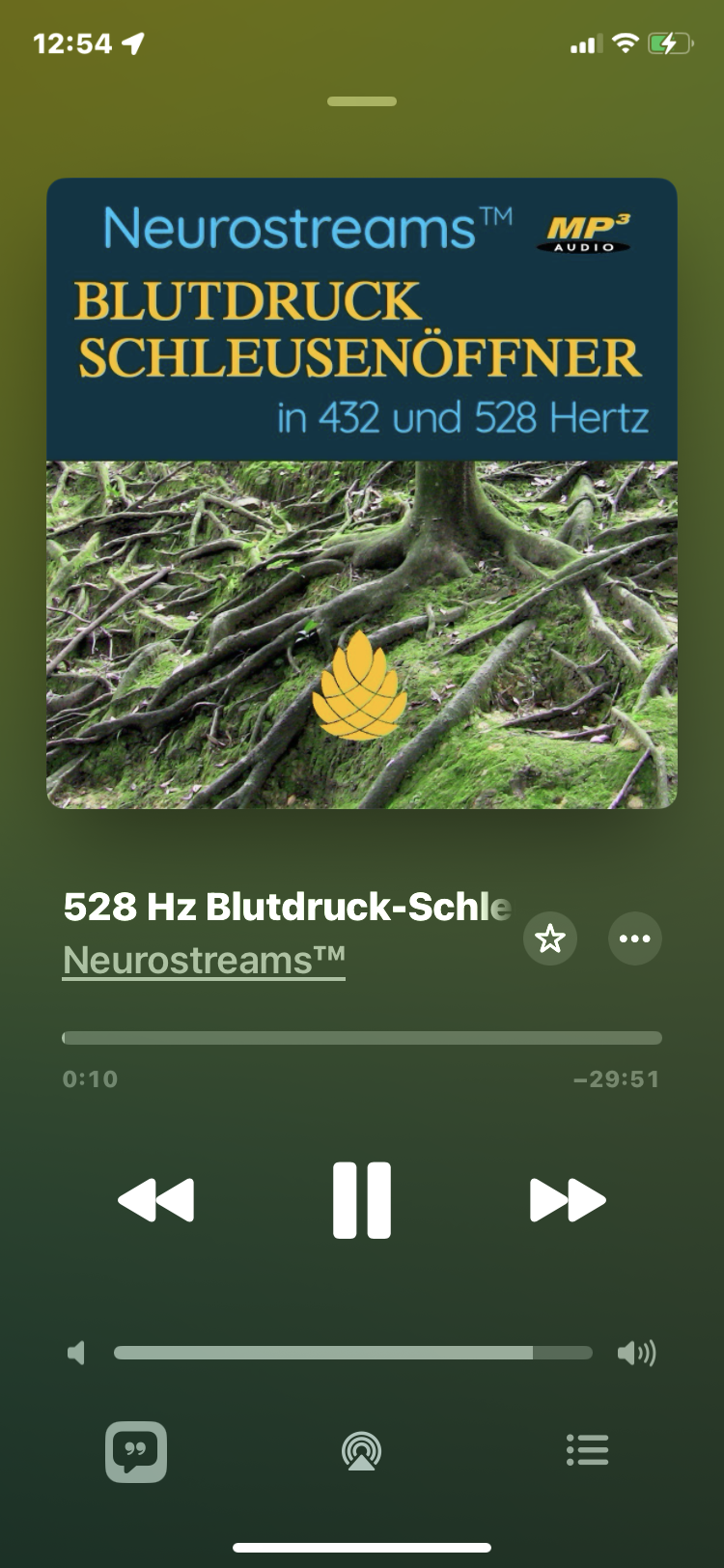This screenshot has height=1568, width=724.
Task: Tap the grabber handle to dismiss the player
Action: 362,101
